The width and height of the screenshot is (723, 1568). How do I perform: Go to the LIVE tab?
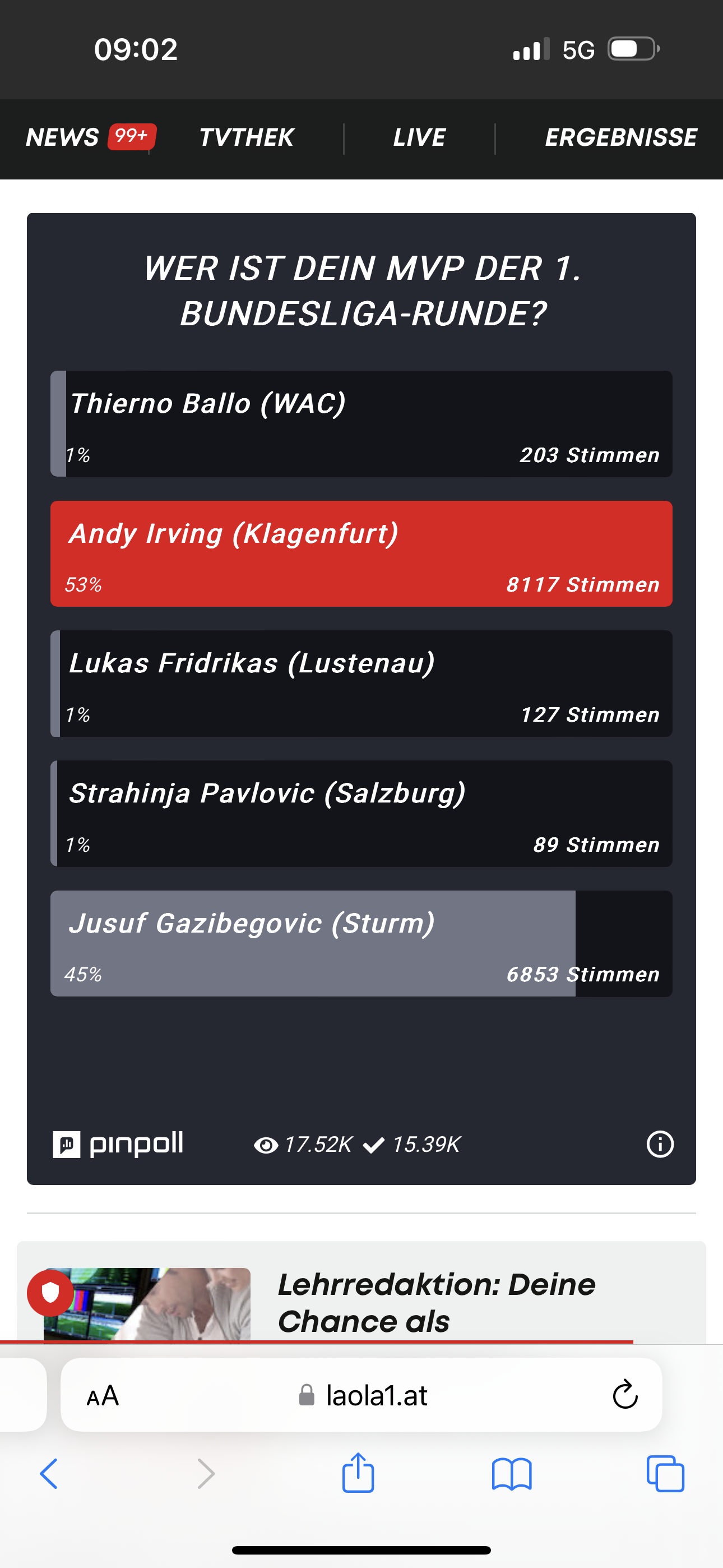tap(419, 137)
